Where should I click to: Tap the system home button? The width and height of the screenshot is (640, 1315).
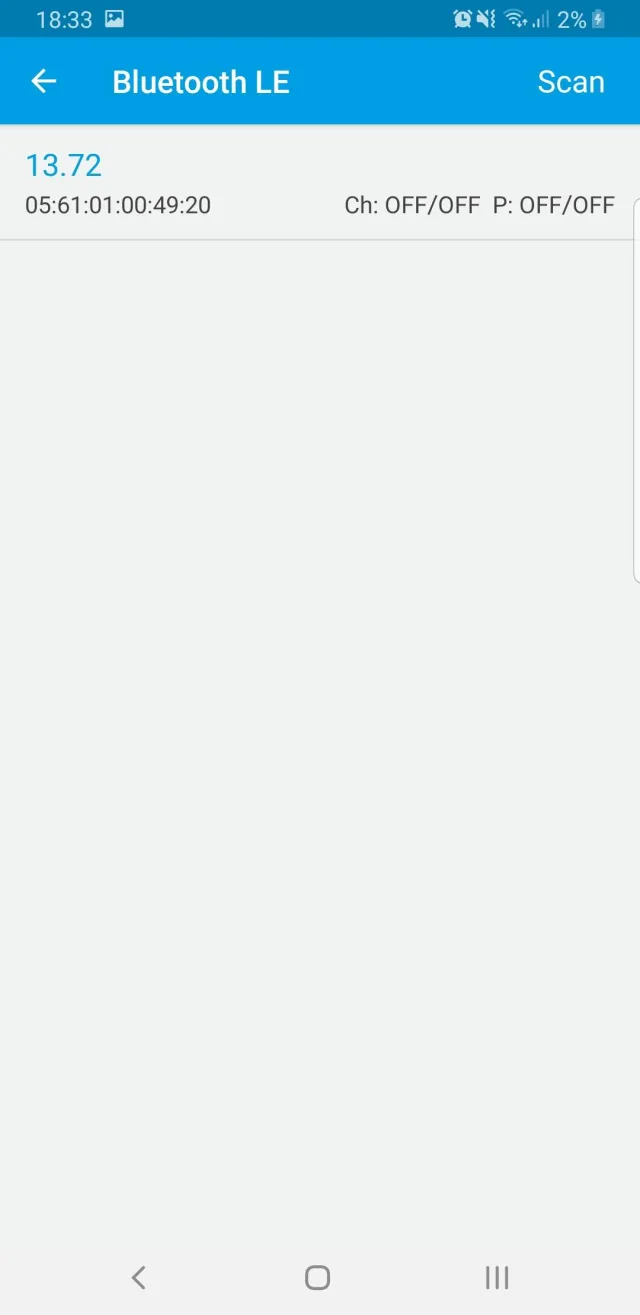coord(317,1277)
